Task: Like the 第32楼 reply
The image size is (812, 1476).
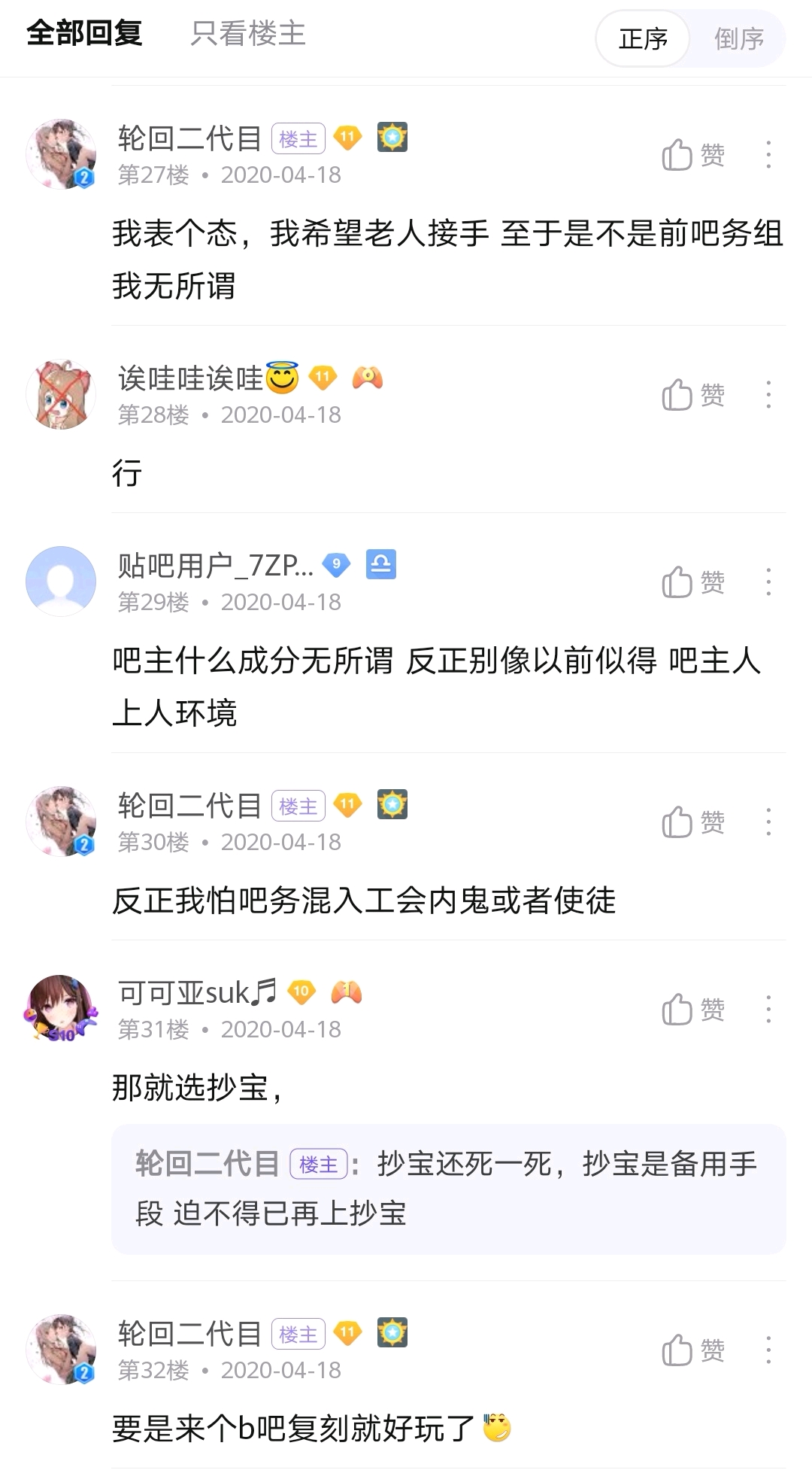Action: pos(692,1350)
